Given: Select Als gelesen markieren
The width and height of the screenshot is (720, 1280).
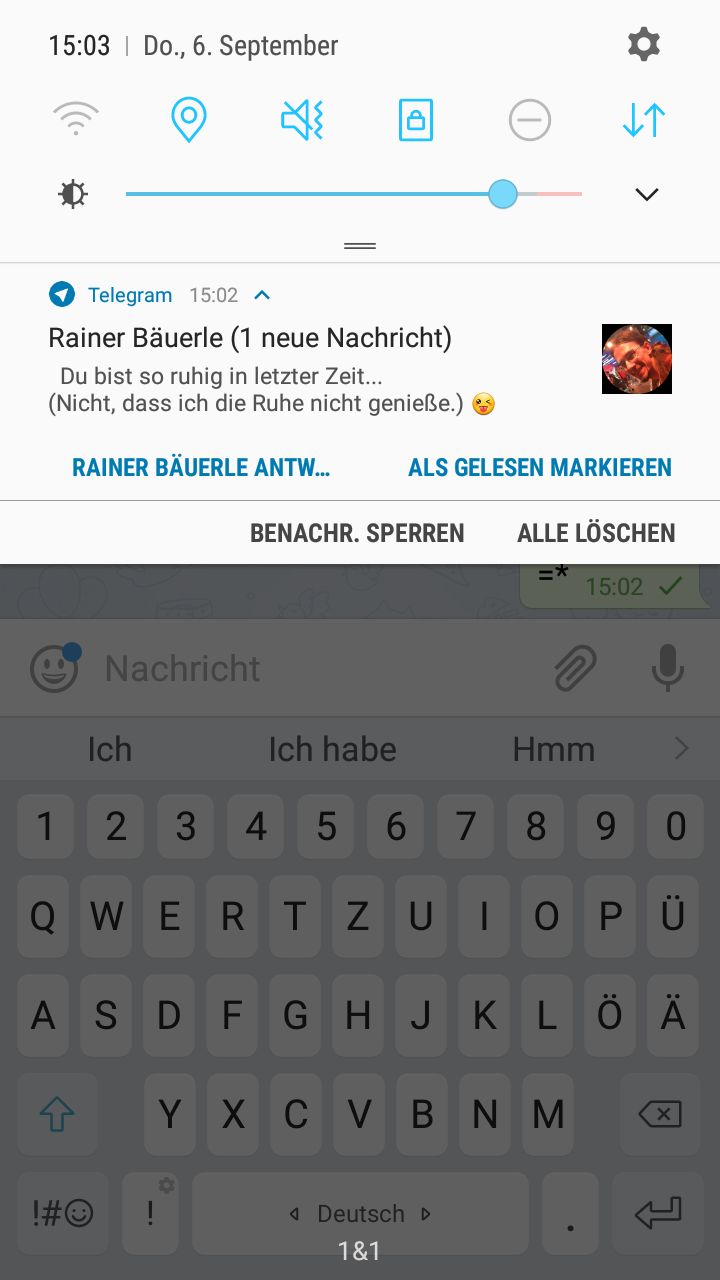Looking at the screenshot, I should 539,467.
